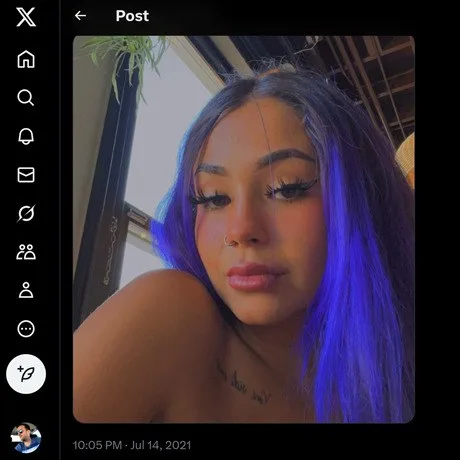Open the X logo home
Image resolution: width=460 pixels, height=460 pixels.
click(x=26, y=17)
